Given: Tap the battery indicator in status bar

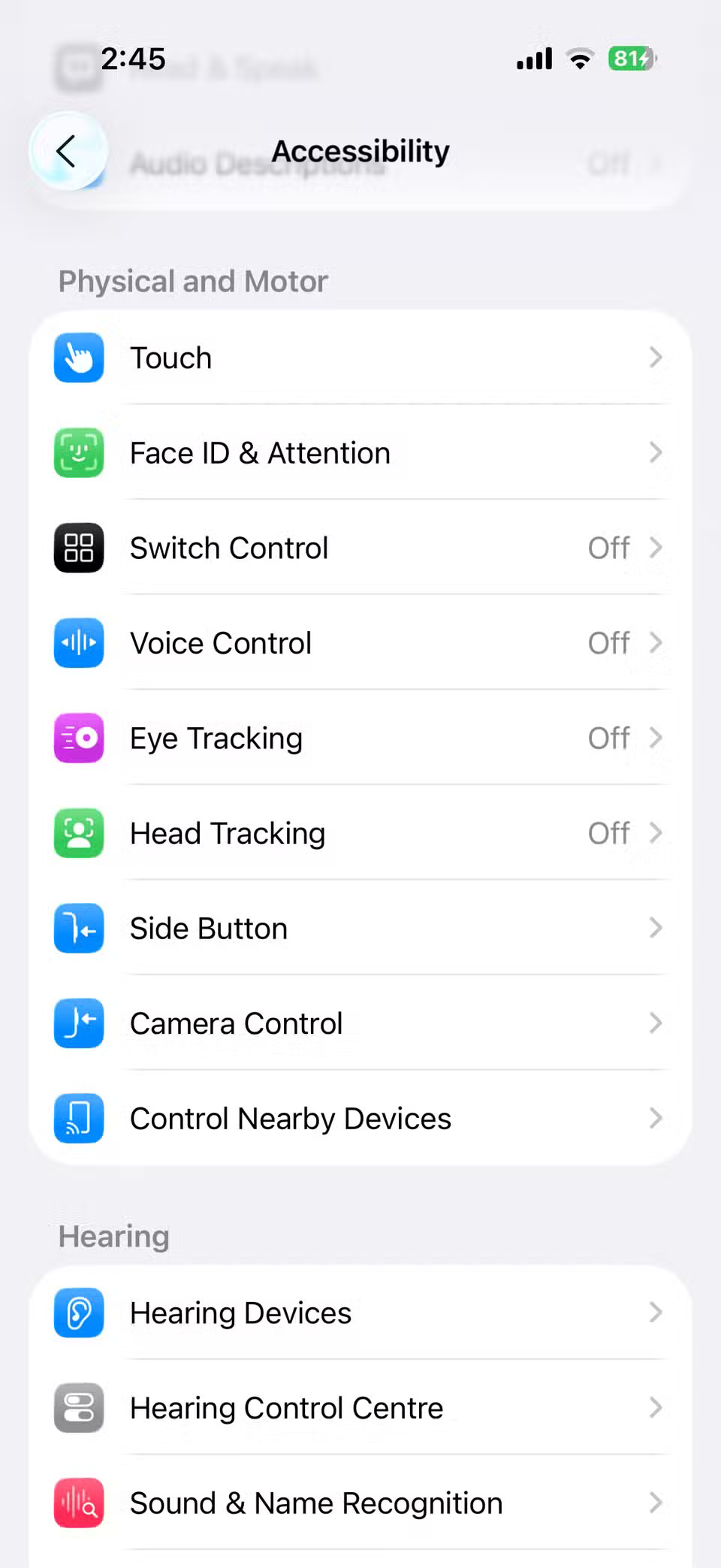Looking at the screenshot, I should click(631, 58).
